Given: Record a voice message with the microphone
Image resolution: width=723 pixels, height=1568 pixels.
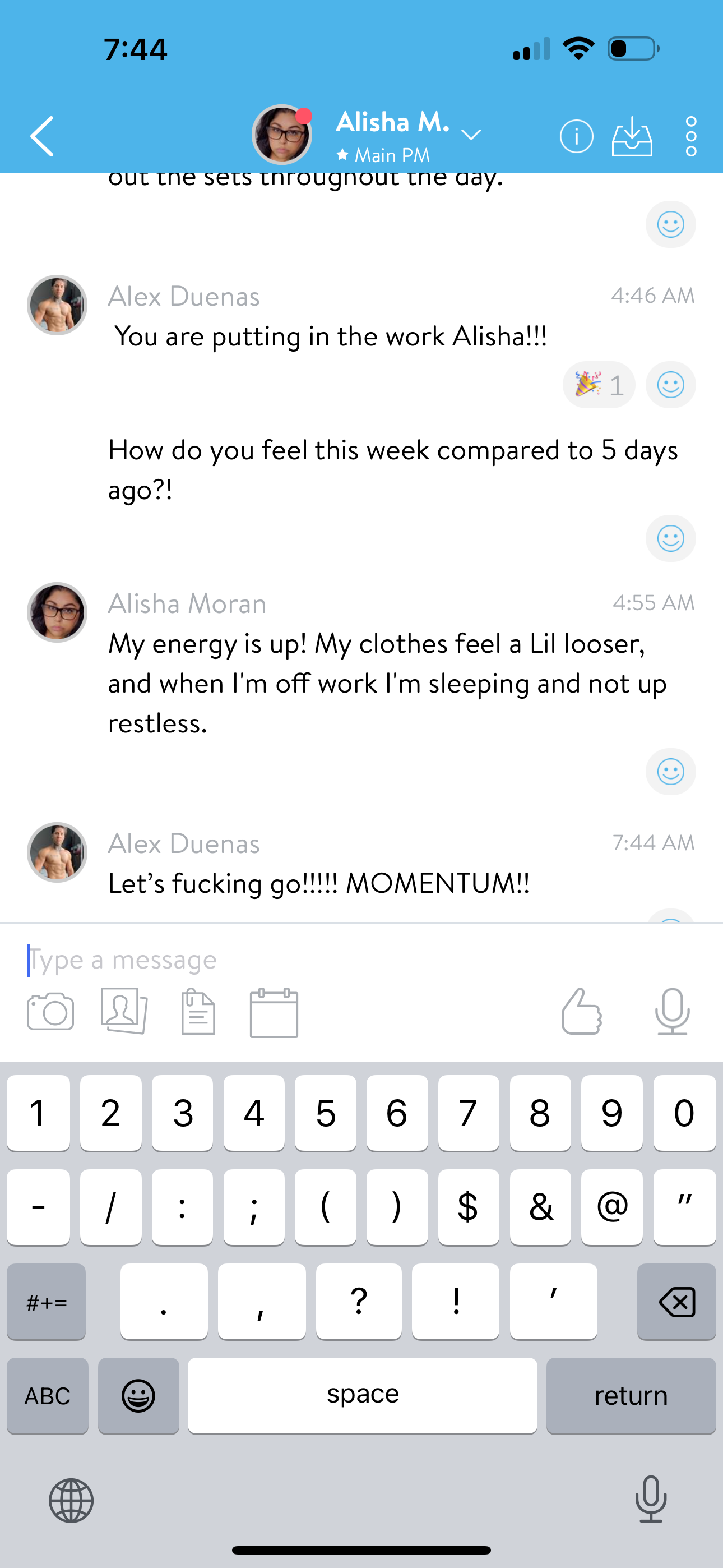Looking at the screenshot, I should point(672,1012).
